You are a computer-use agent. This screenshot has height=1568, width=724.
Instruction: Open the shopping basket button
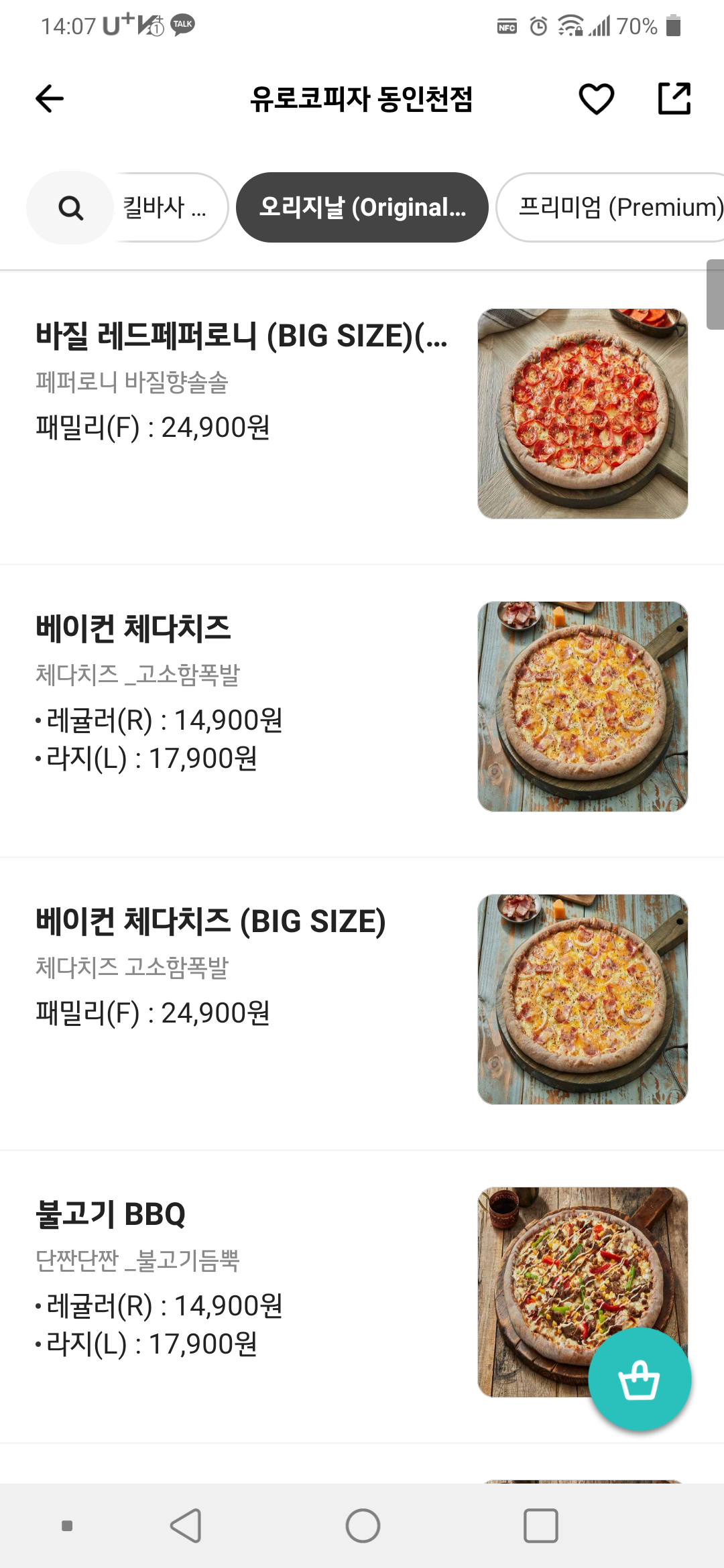tap(639, 1379)
